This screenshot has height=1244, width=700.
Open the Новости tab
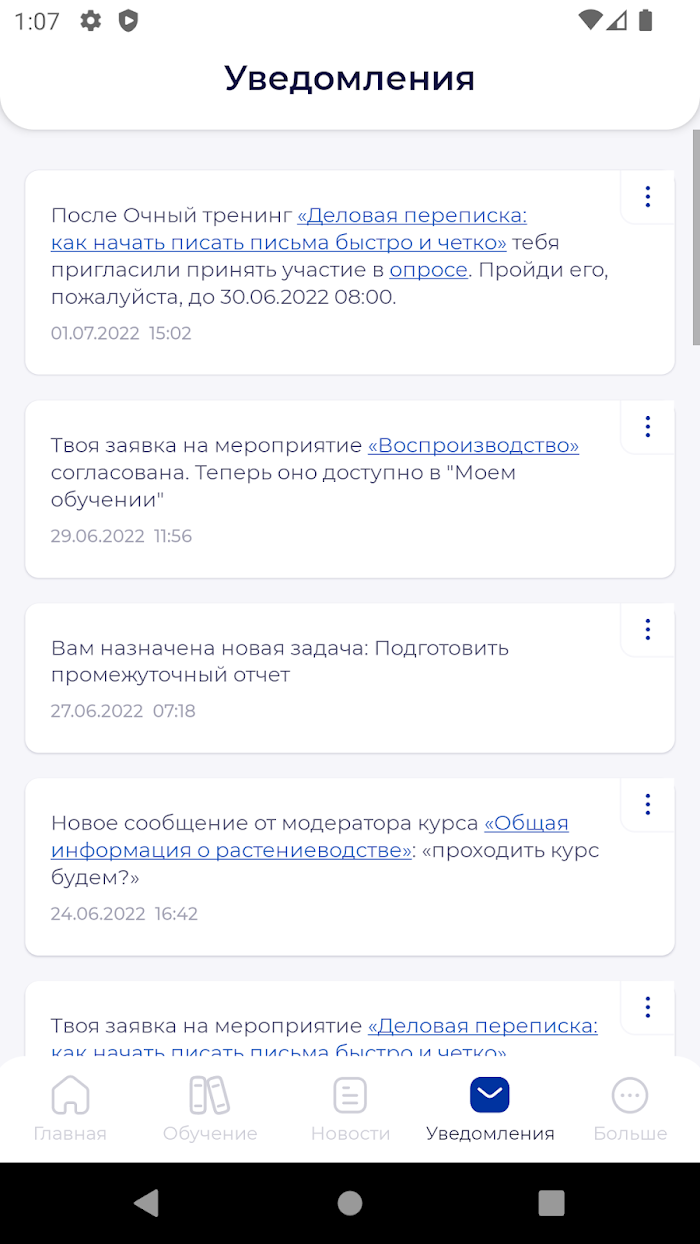pos(350,1109)
